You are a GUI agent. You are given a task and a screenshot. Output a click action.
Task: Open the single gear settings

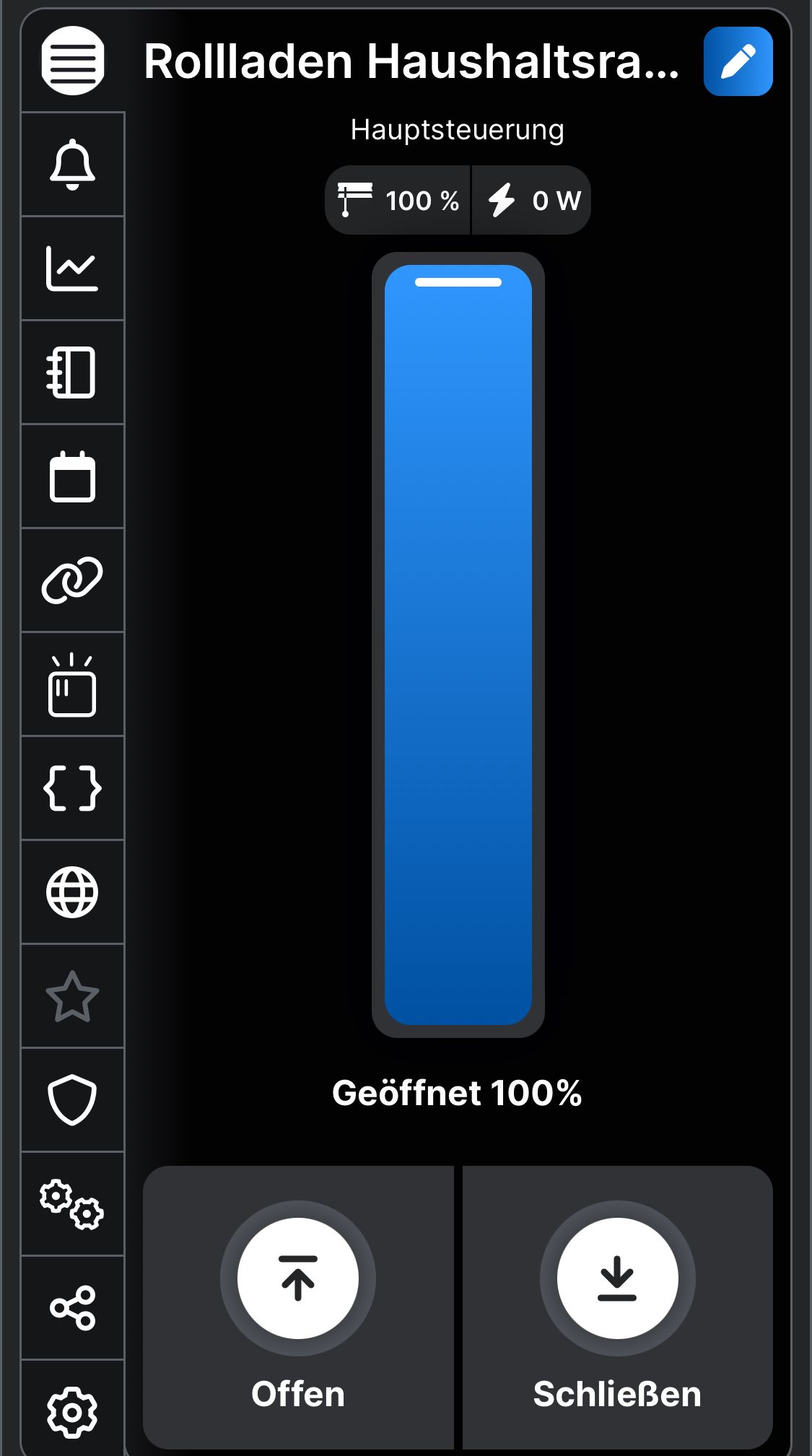[72, 1411]
